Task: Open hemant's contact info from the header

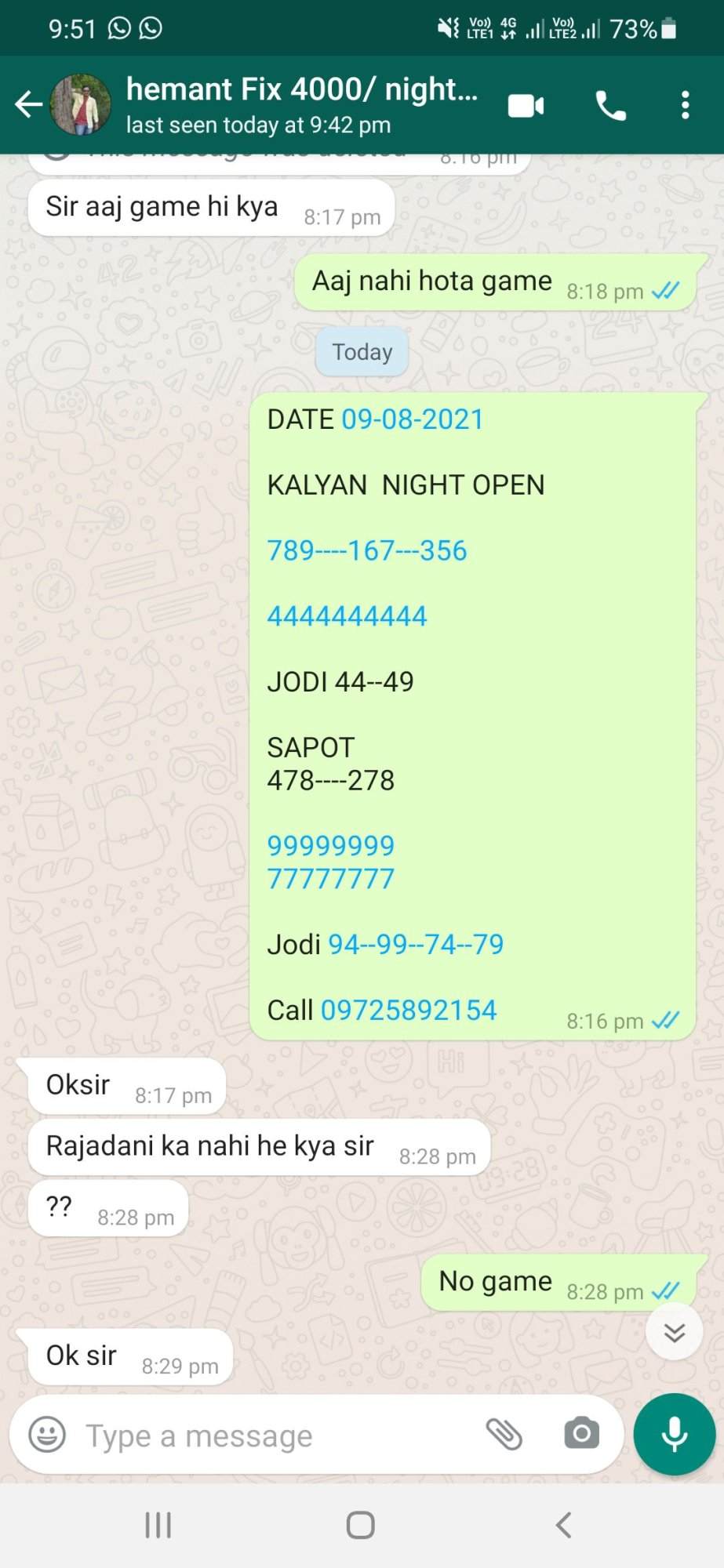Action: click(x=301, y=104)
